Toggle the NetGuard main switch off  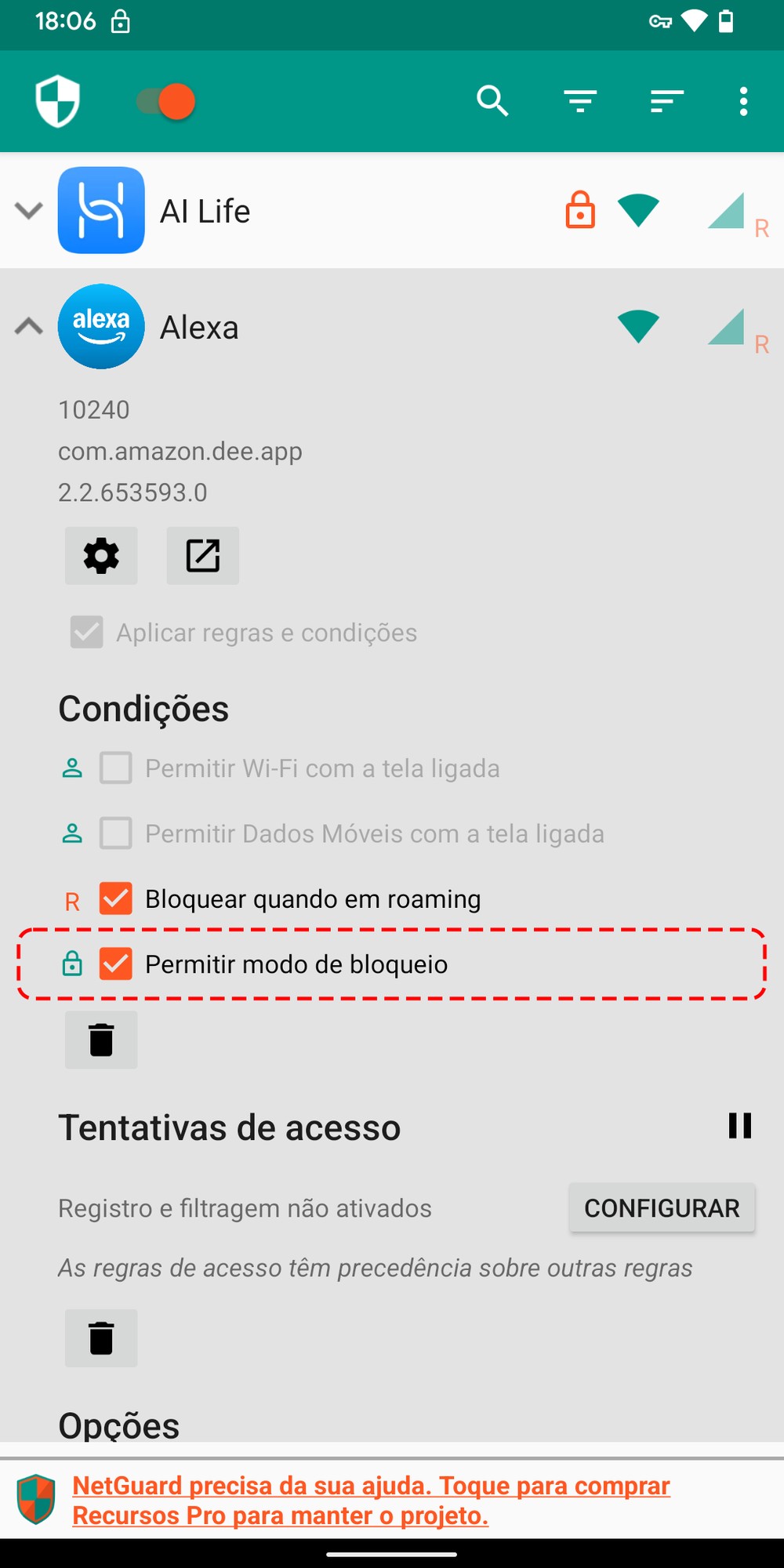[x=166, y=102]
